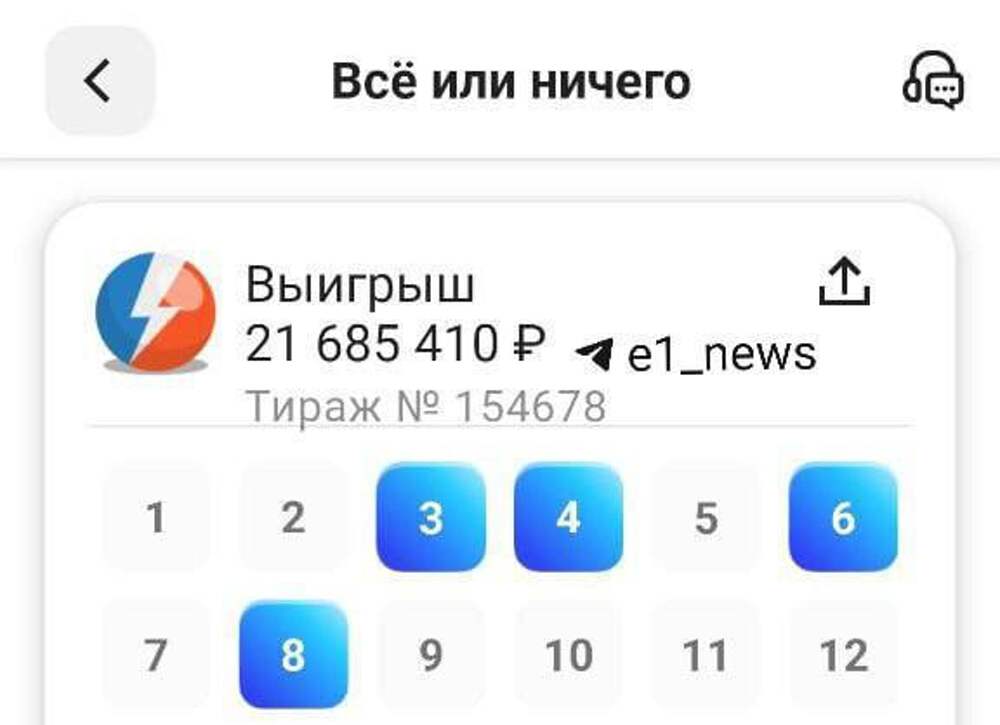The width and height of the screenshot is (1000, 725).
Task: Open the support chat headset icon
Action: [x=932, y=81]
